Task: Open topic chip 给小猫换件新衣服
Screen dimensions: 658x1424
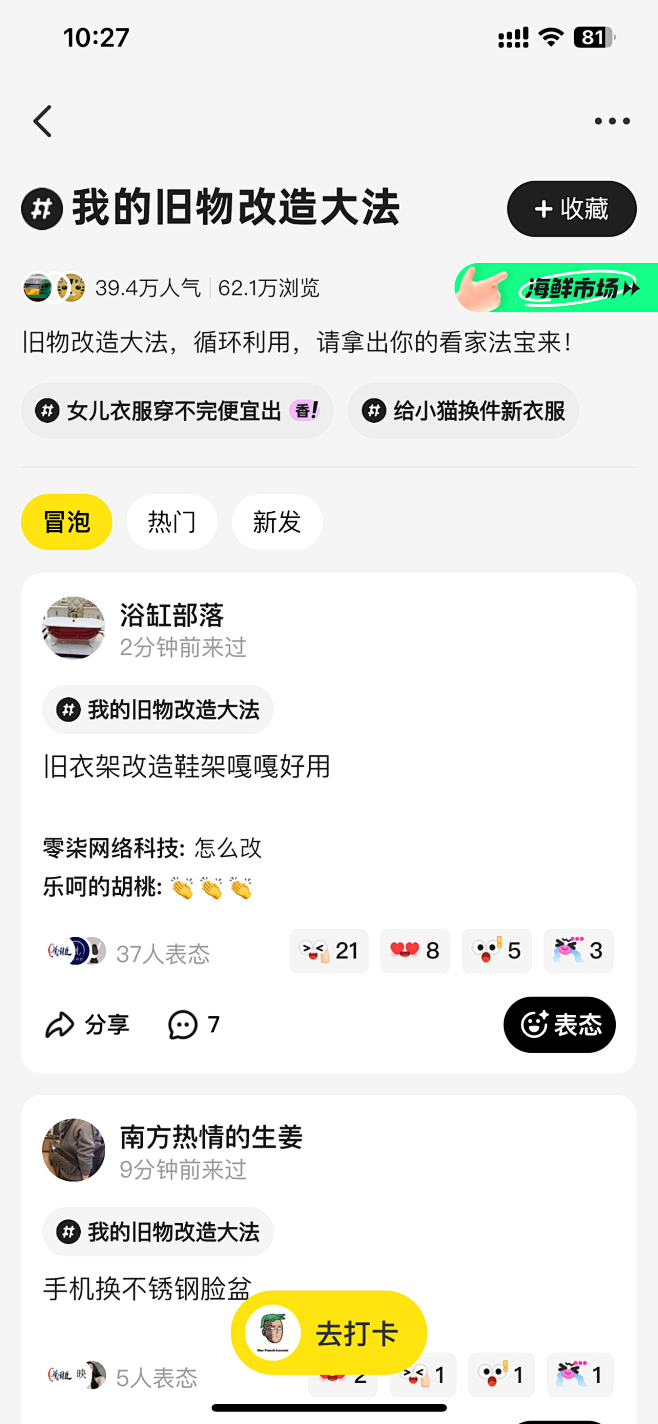Action: (x=463, y=411)
